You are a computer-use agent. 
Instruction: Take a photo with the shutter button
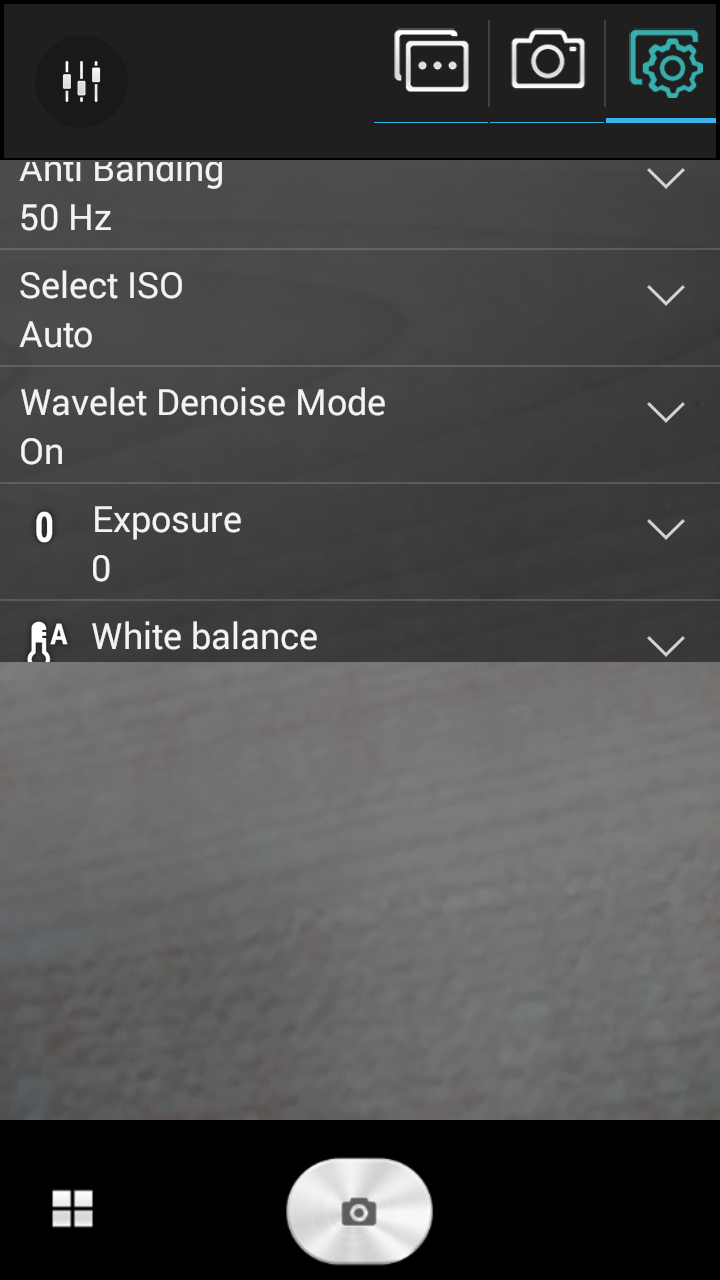pyautogui.click(x=359, y=1211)
